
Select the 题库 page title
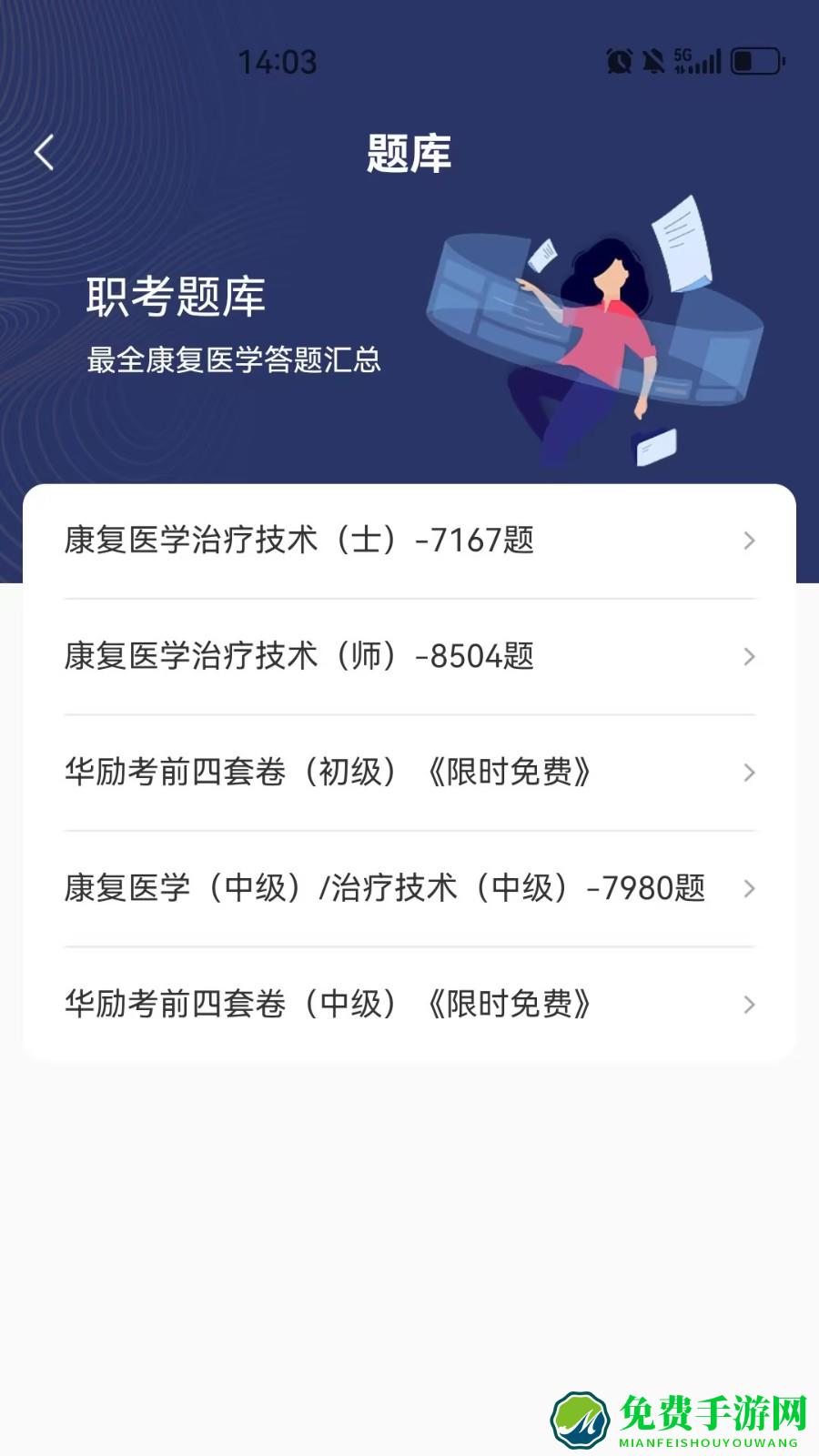tap(409, 152)
